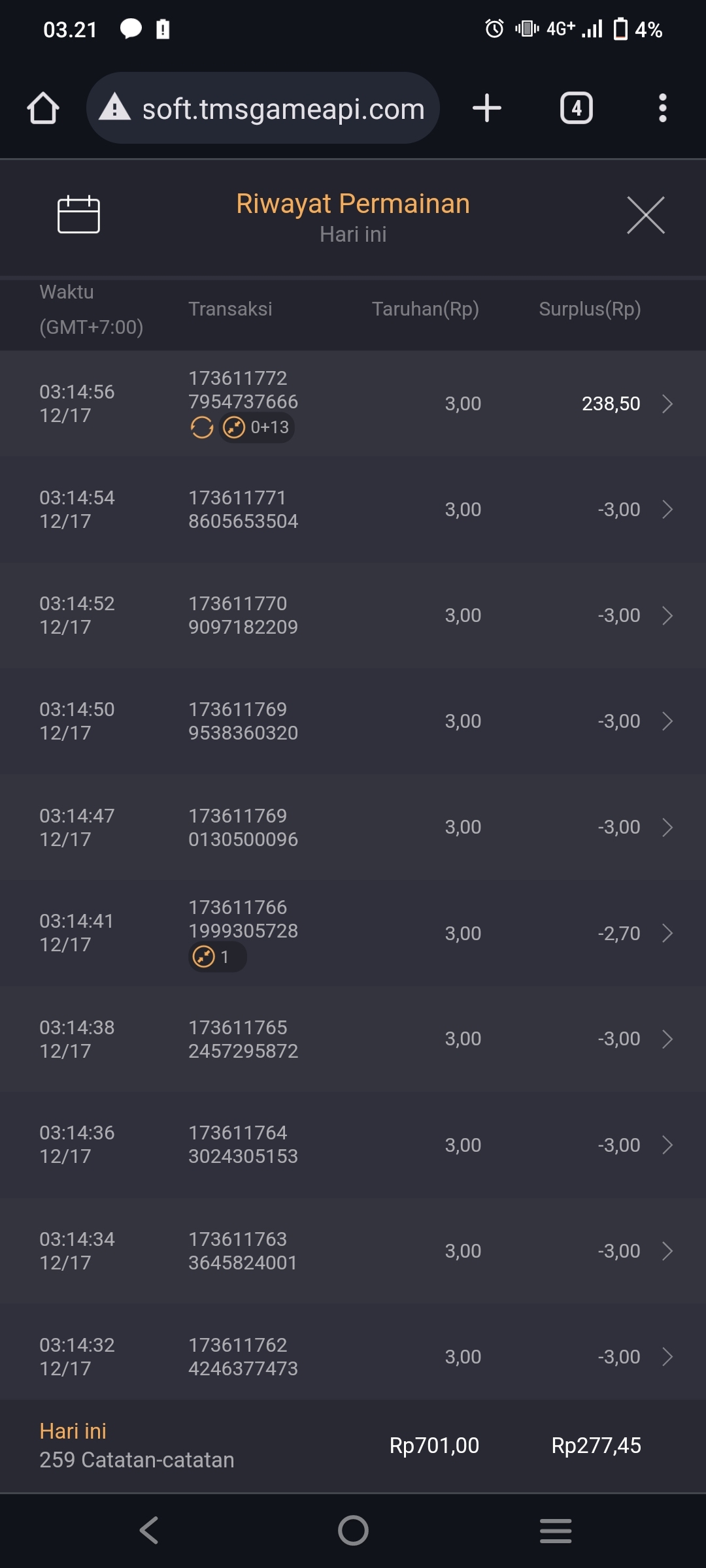Go to the browser home page
Screen dimensions: 706x1568
click(x=43, y=108)
